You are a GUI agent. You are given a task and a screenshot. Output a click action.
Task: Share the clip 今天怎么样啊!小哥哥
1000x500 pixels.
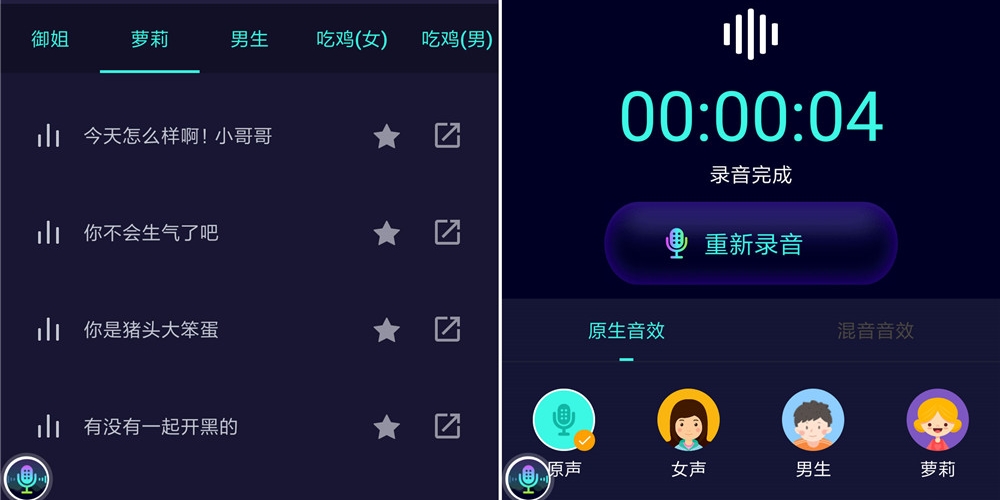pos(447,136)
